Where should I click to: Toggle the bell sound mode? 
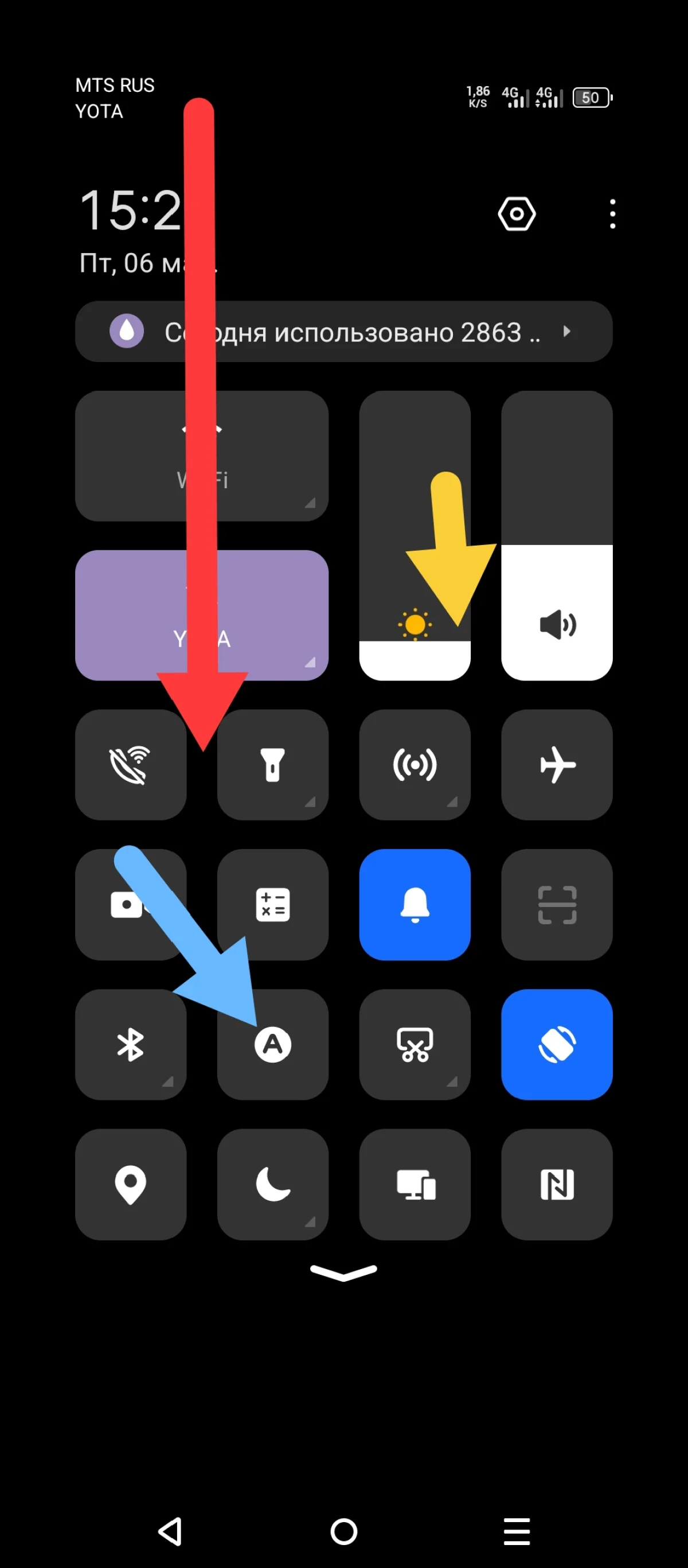tap(415, 905)
